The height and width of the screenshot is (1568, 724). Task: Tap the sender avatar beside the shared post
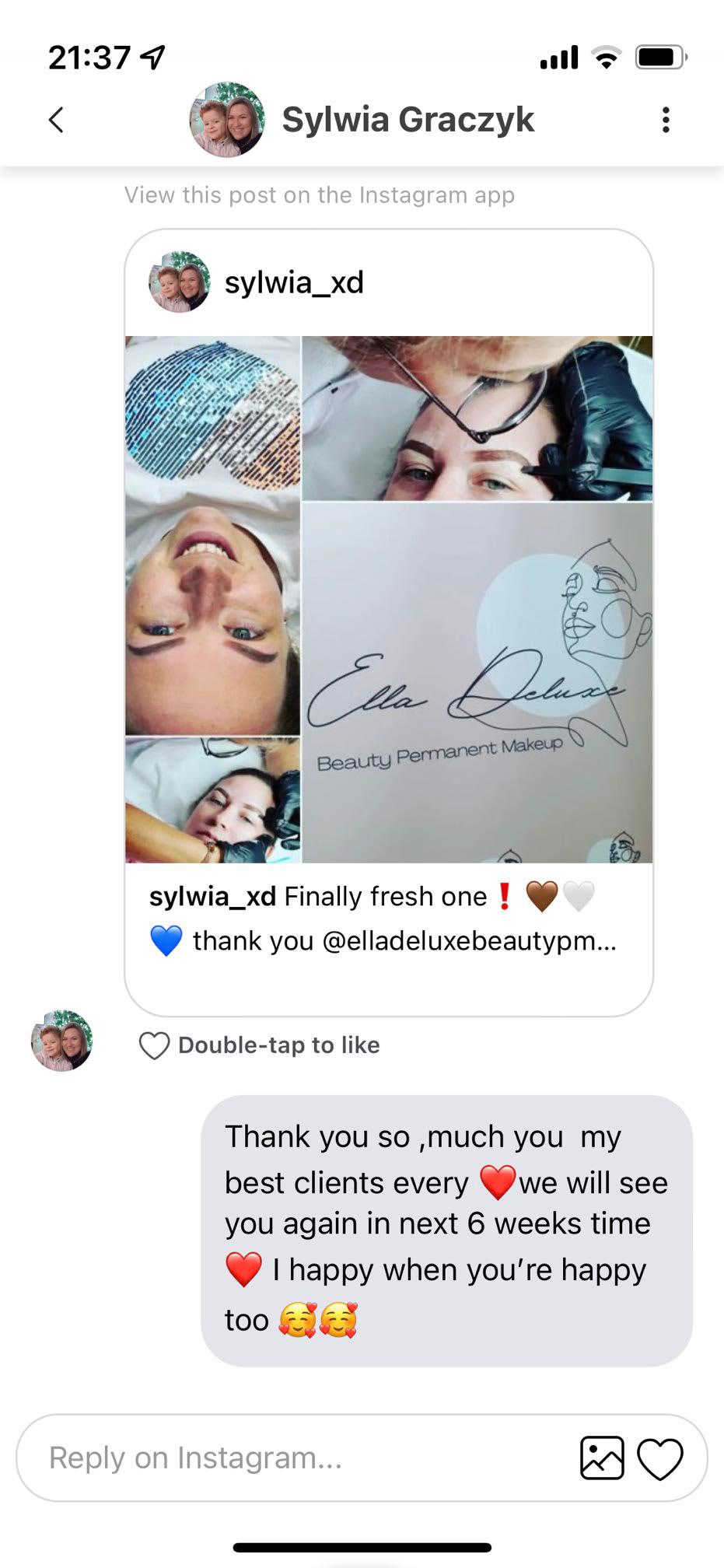coord(62,1041)
